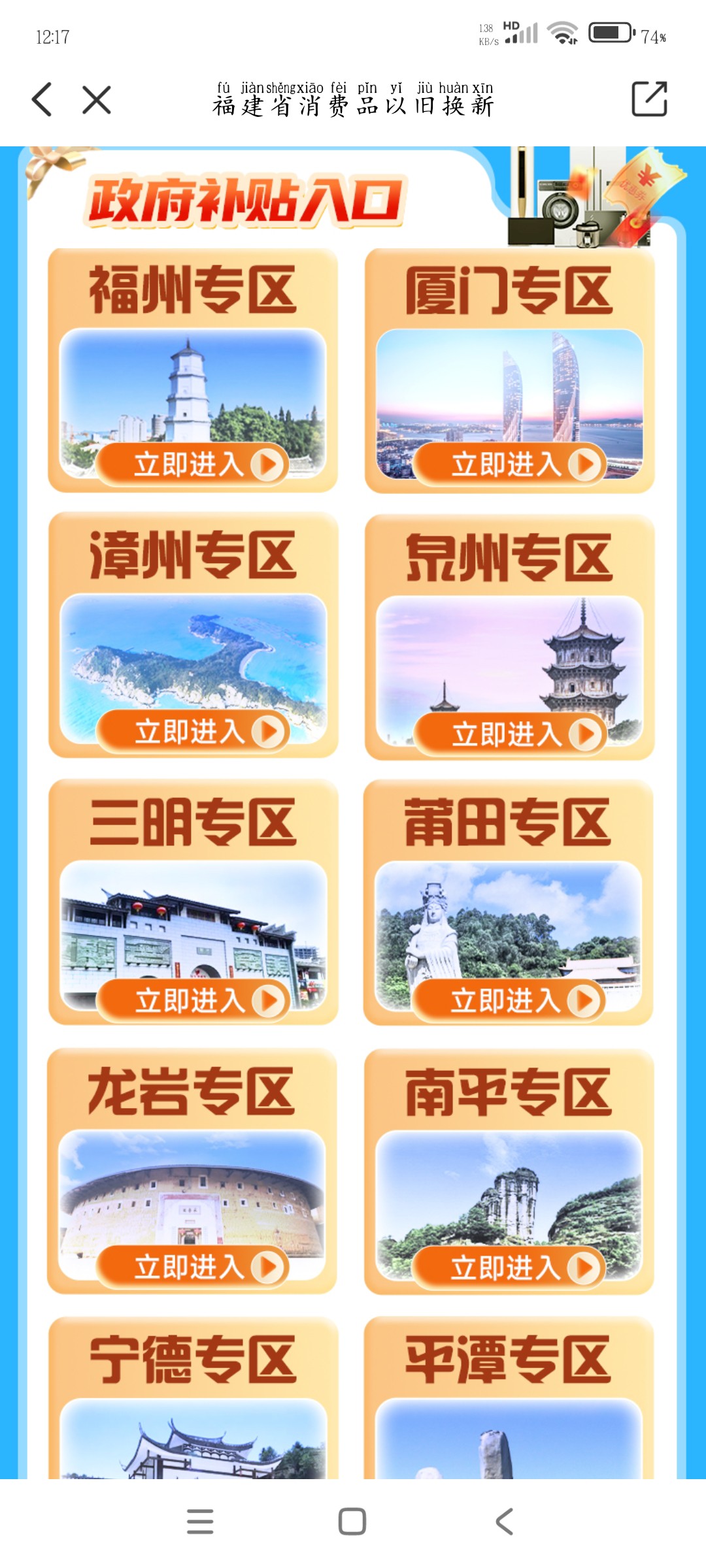706x1568 pixels.
Task: Choose the 龙岩专区 card
Action: point(192,1267)
